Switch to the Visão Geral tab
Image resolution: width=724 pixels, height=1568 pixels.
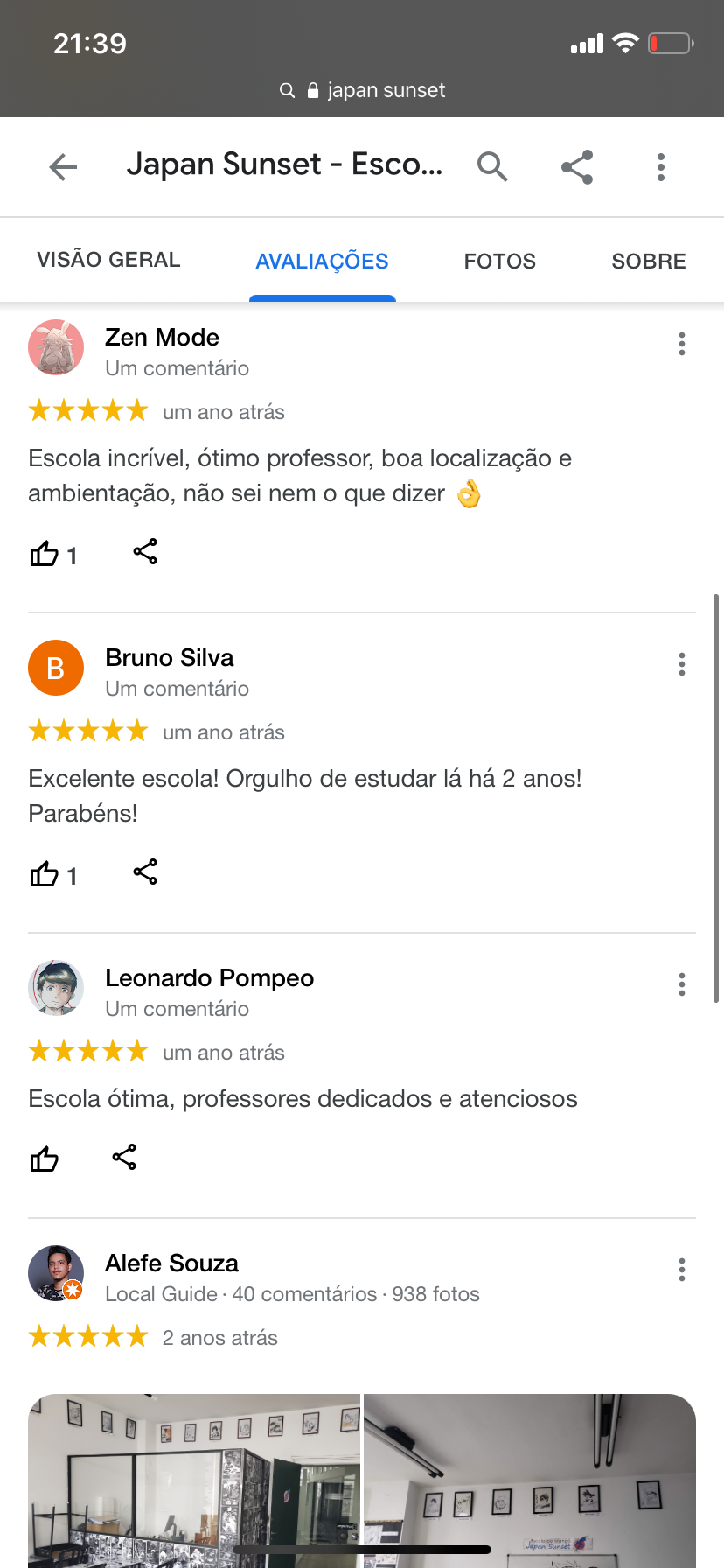(108, 260)
